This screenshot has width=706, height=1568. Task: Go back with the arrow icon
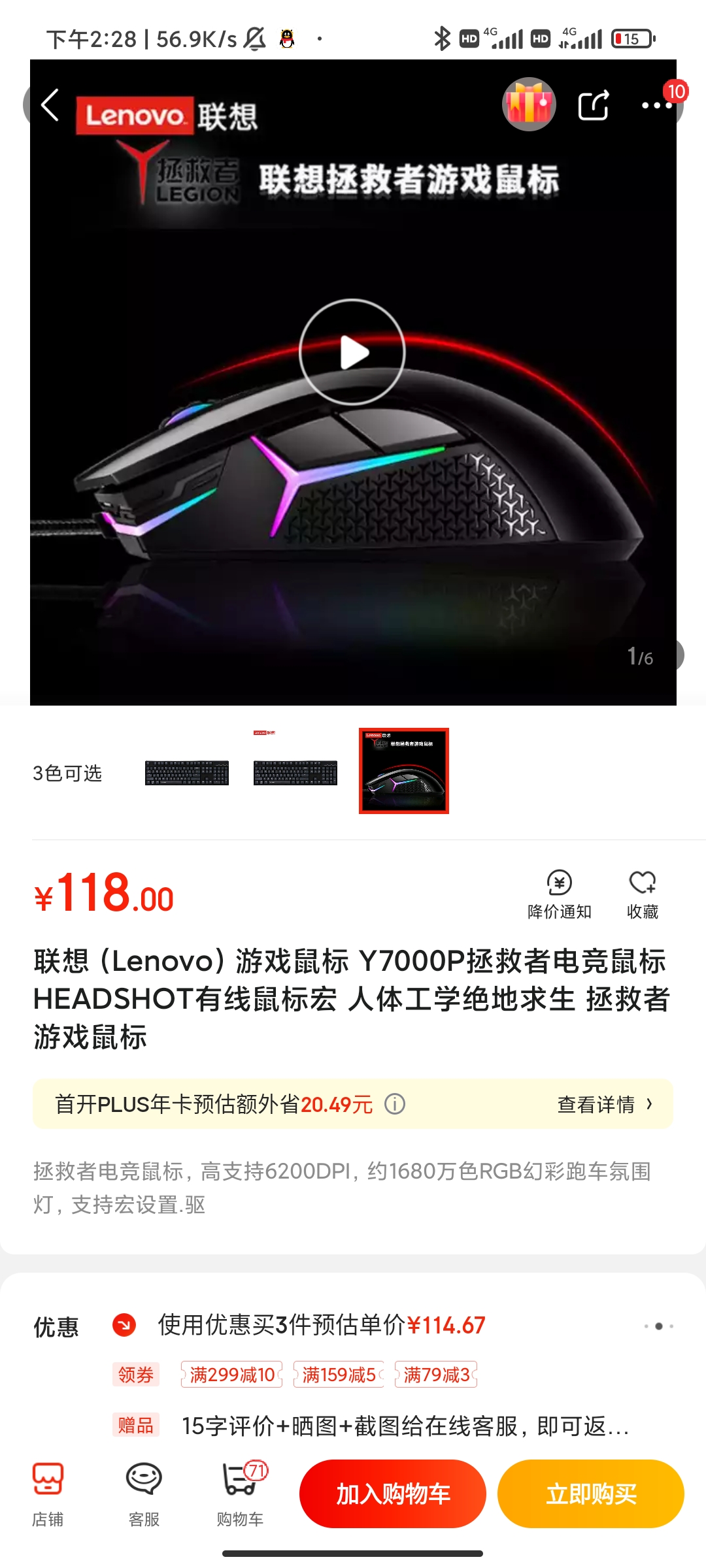click(50, 105)
